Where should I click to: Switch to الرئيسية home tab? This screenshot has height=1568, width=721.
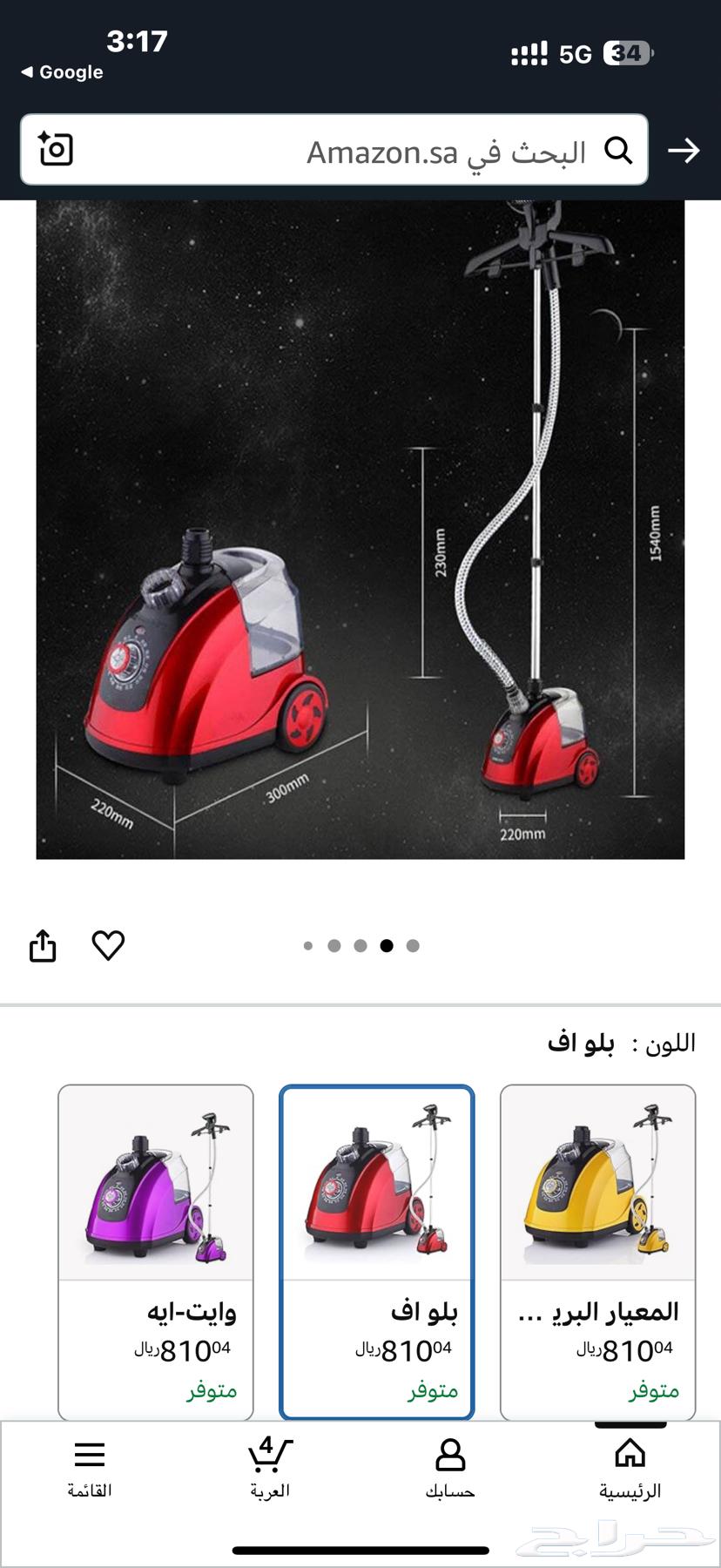630,1469
